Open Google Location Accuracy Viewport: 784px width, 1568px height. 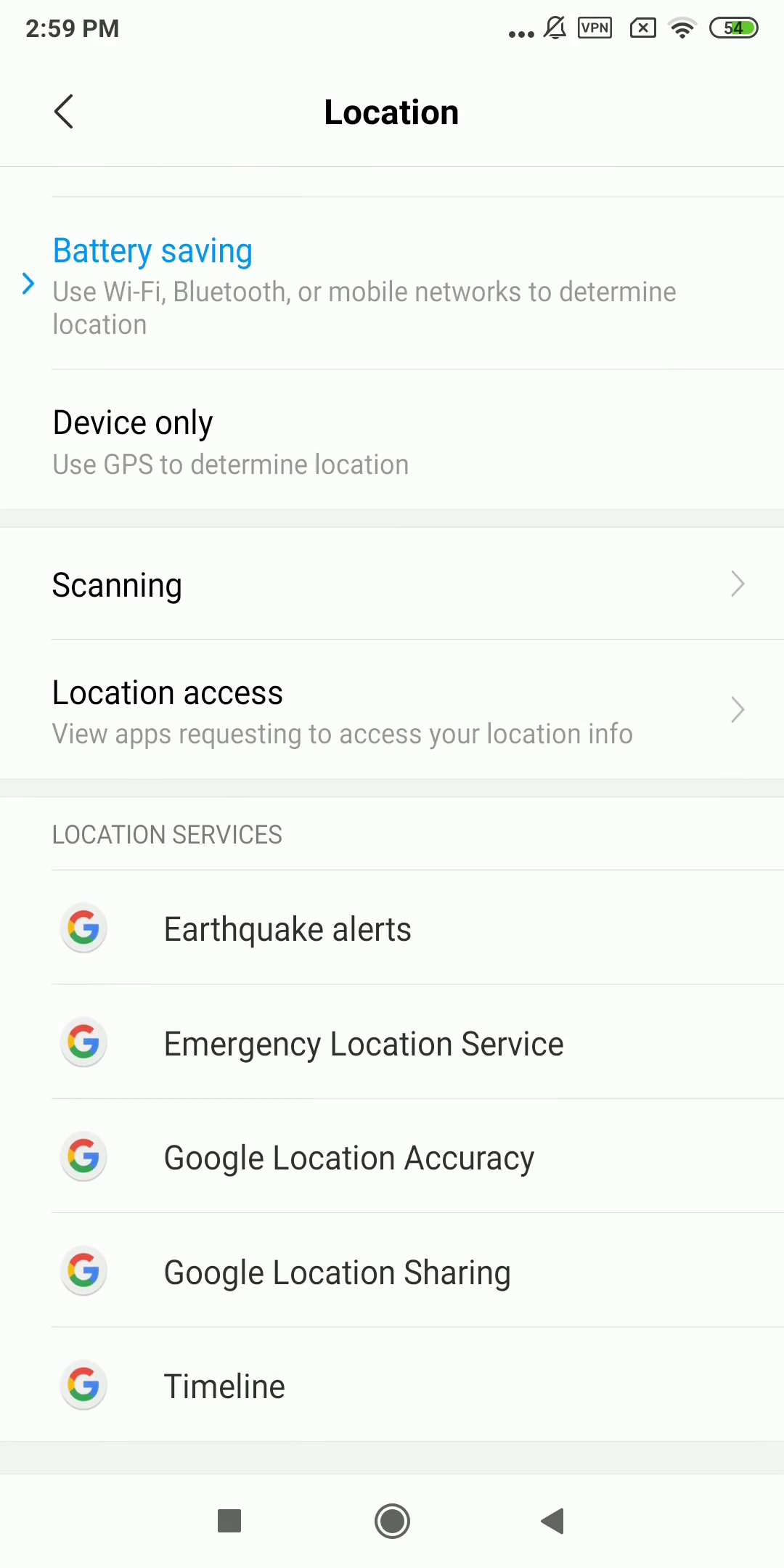[392, 1156]
